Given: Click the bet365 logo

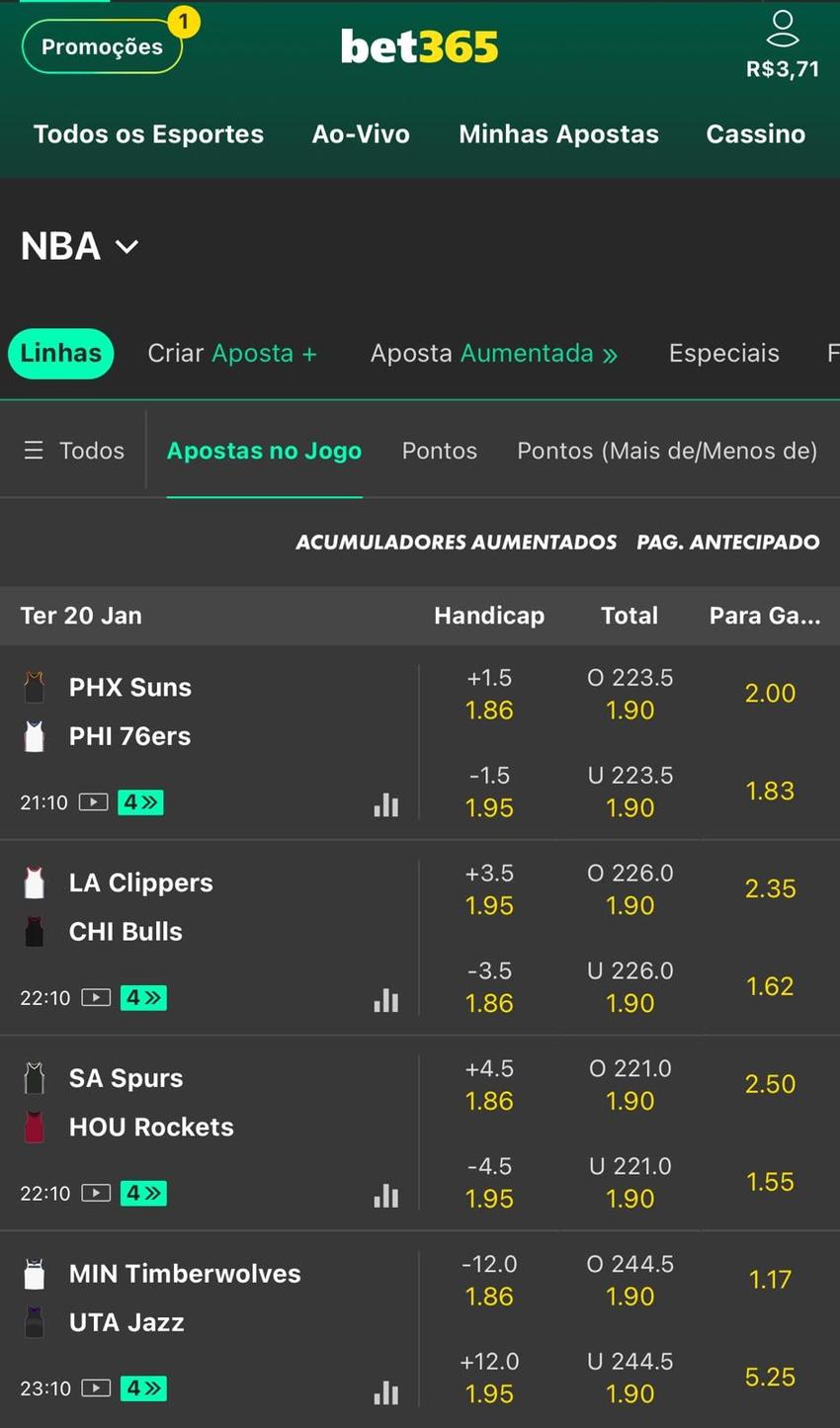Looking at the screenshot, I should point(419,43).
